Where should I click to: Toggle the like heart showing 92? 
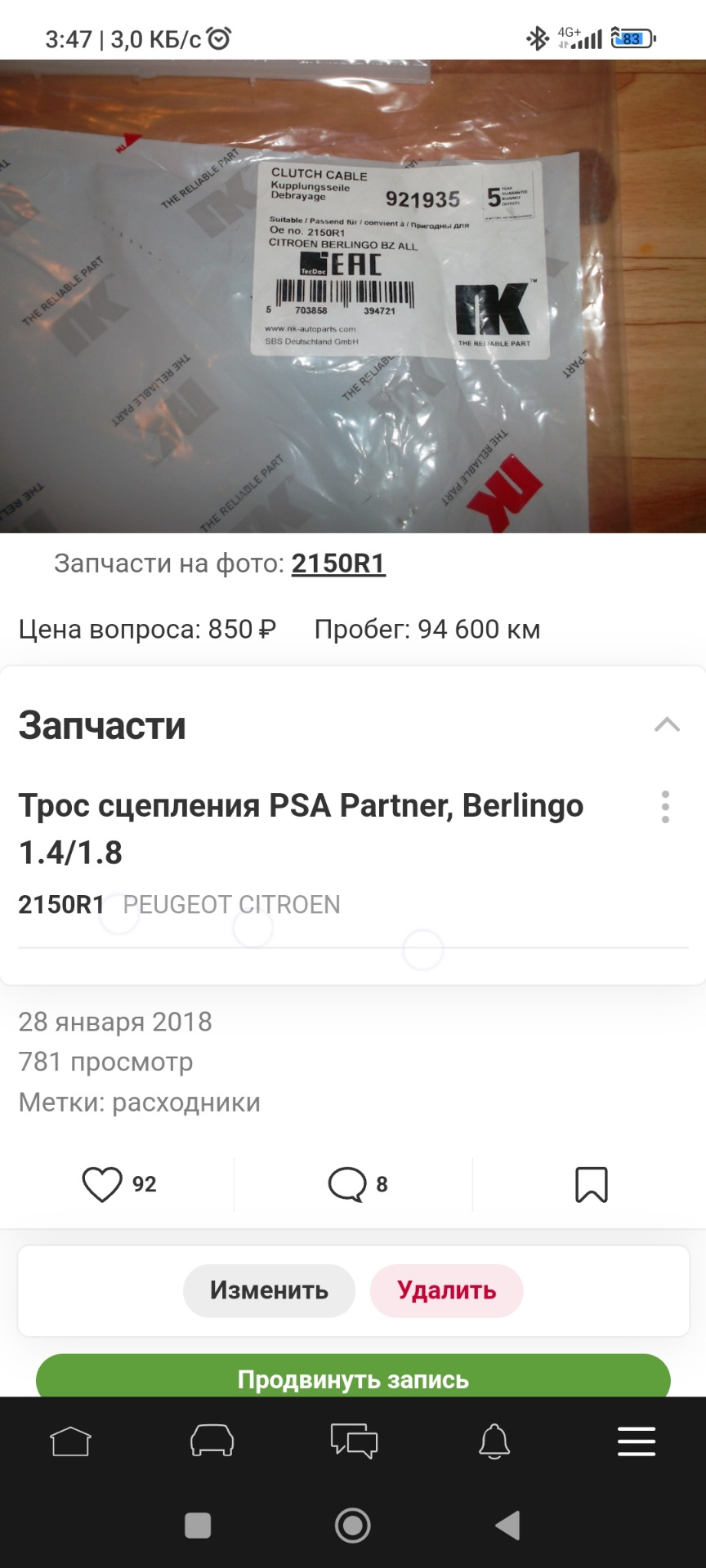coord(104,1183)
